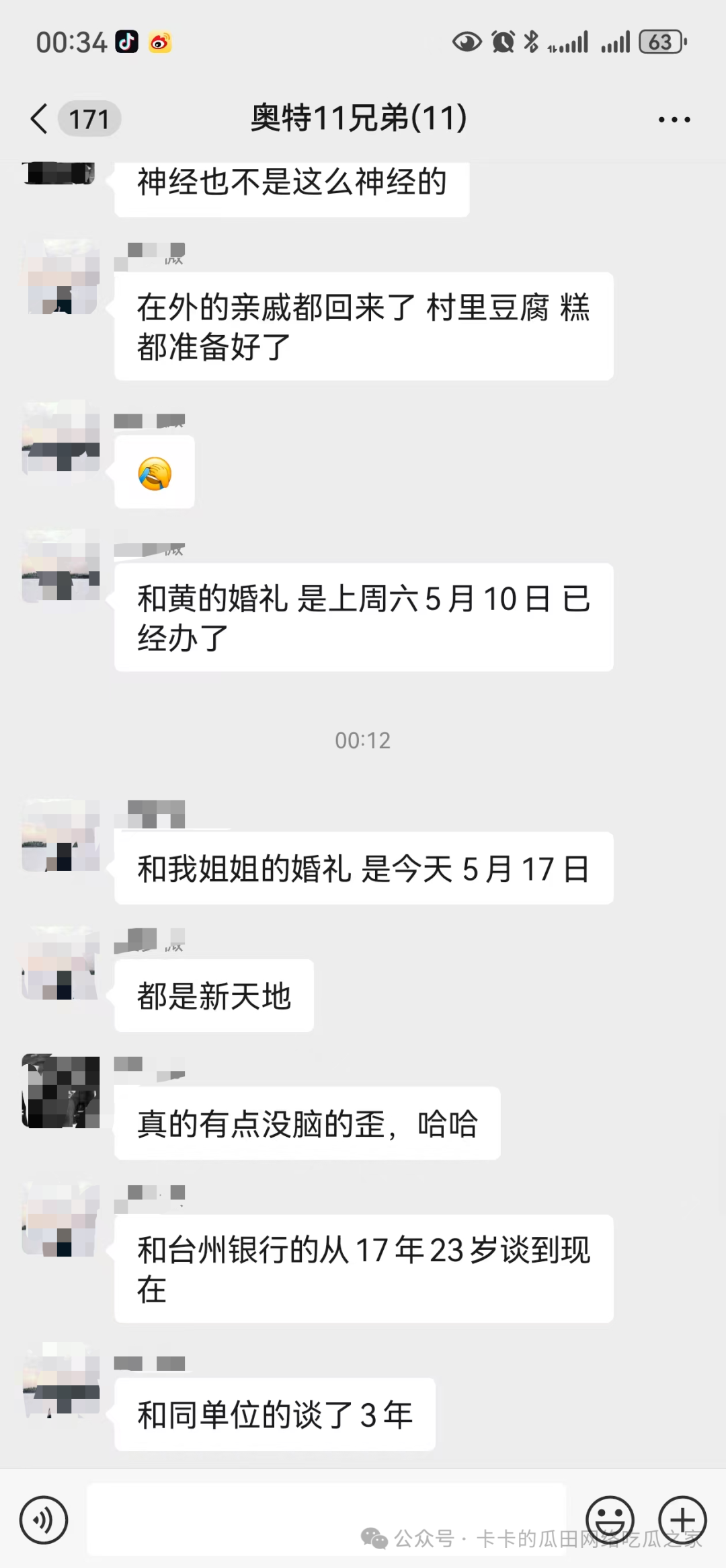
Task: View profile of sender of 真的有点没脑的歪
Action: coord(61,1090)
